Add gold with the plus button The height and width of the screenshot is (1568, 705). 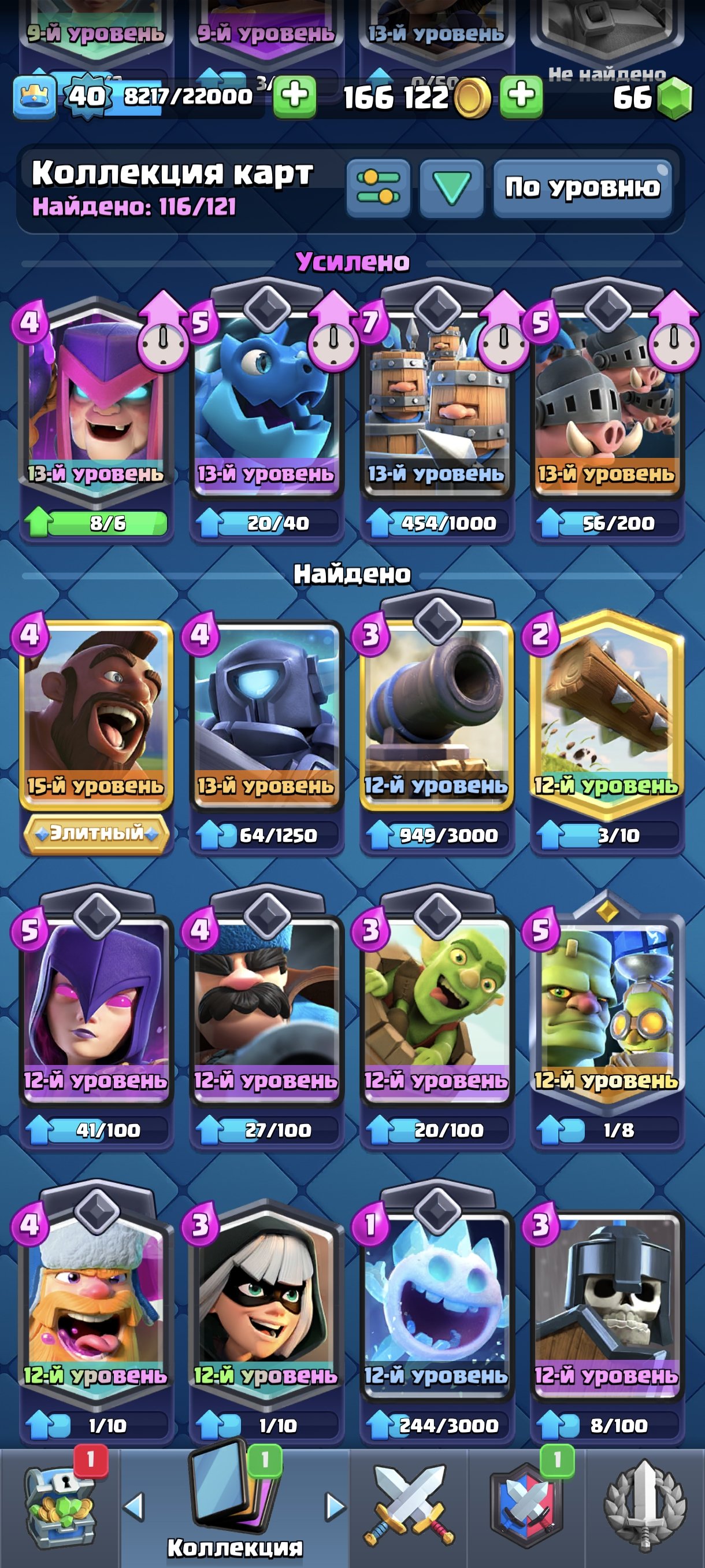[x=521, y=96]
